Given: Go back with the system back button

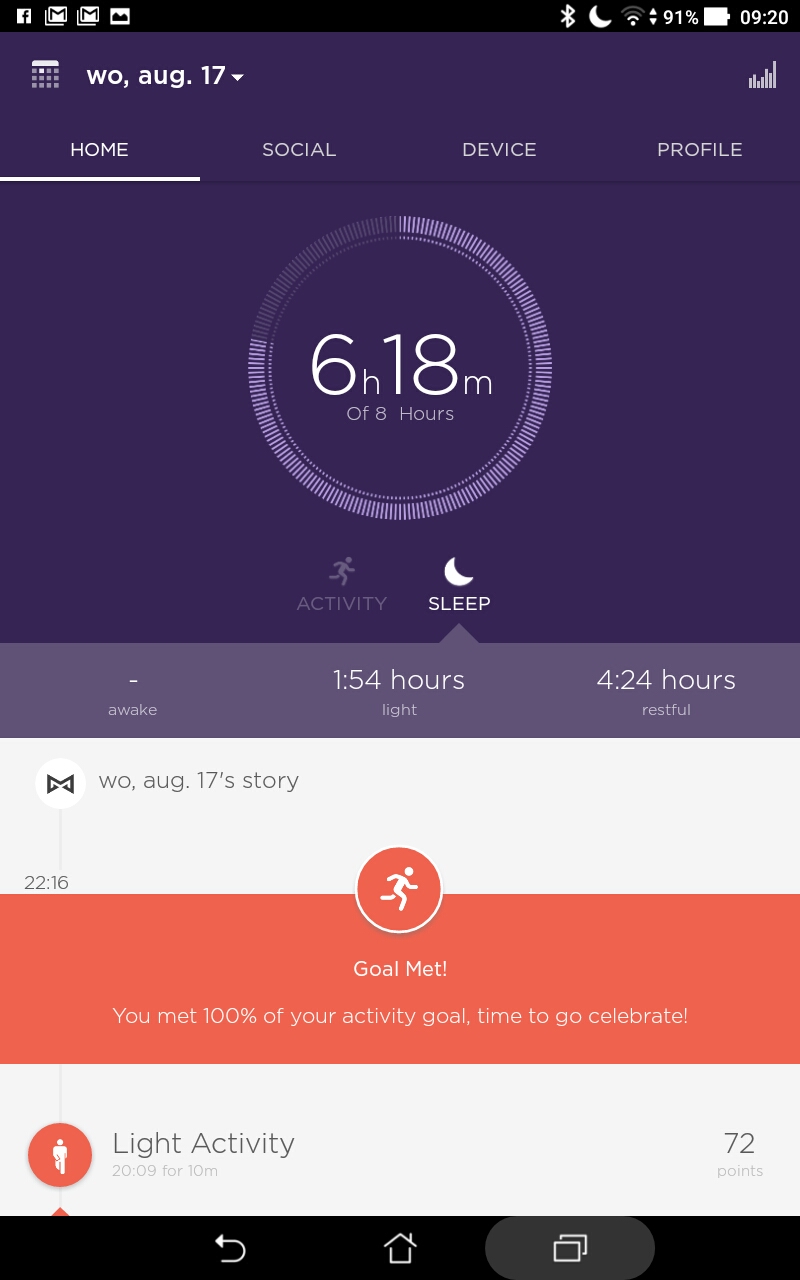Looking at the screenshot, I should click(x=230, y=1248).
